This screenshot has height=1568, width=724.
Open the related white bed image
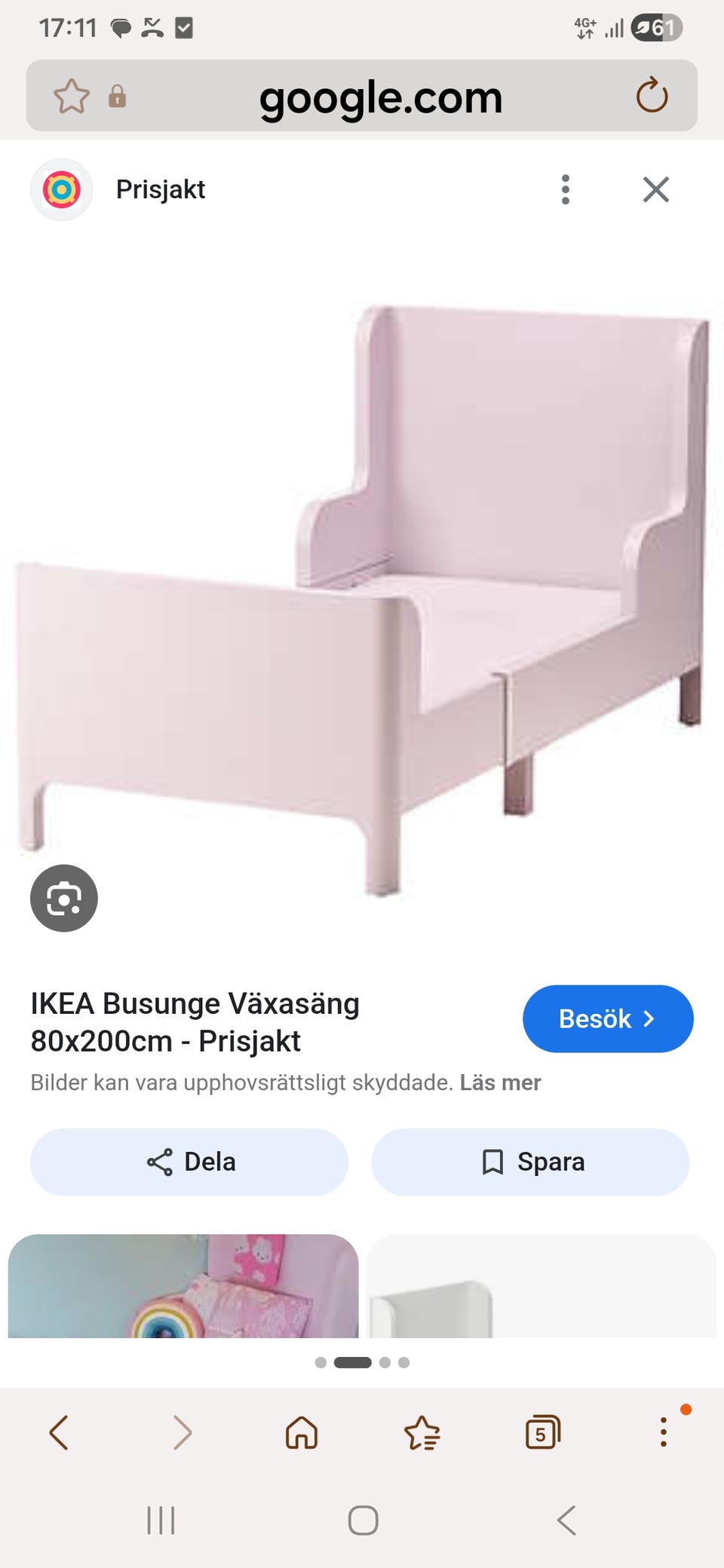point(541,1286)
